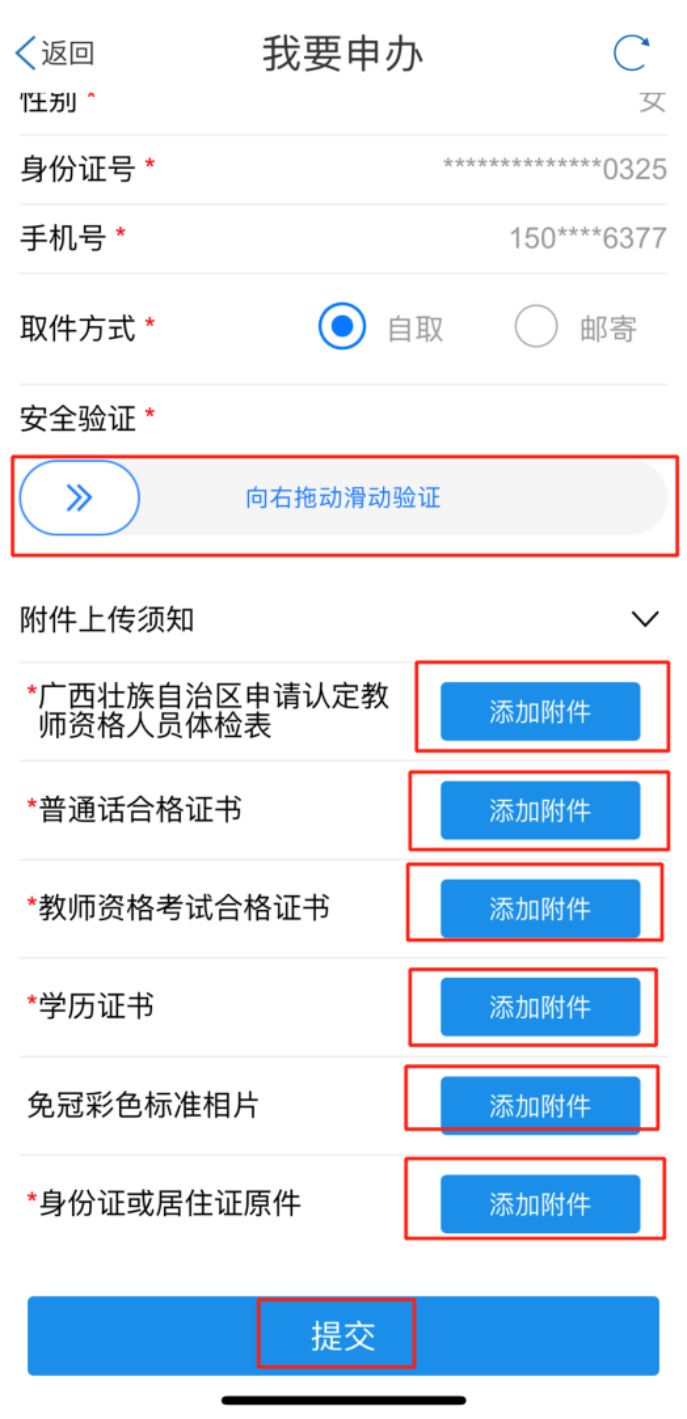Expand 附件上传须知 section

pyautogui.click(x=645, y=620)
